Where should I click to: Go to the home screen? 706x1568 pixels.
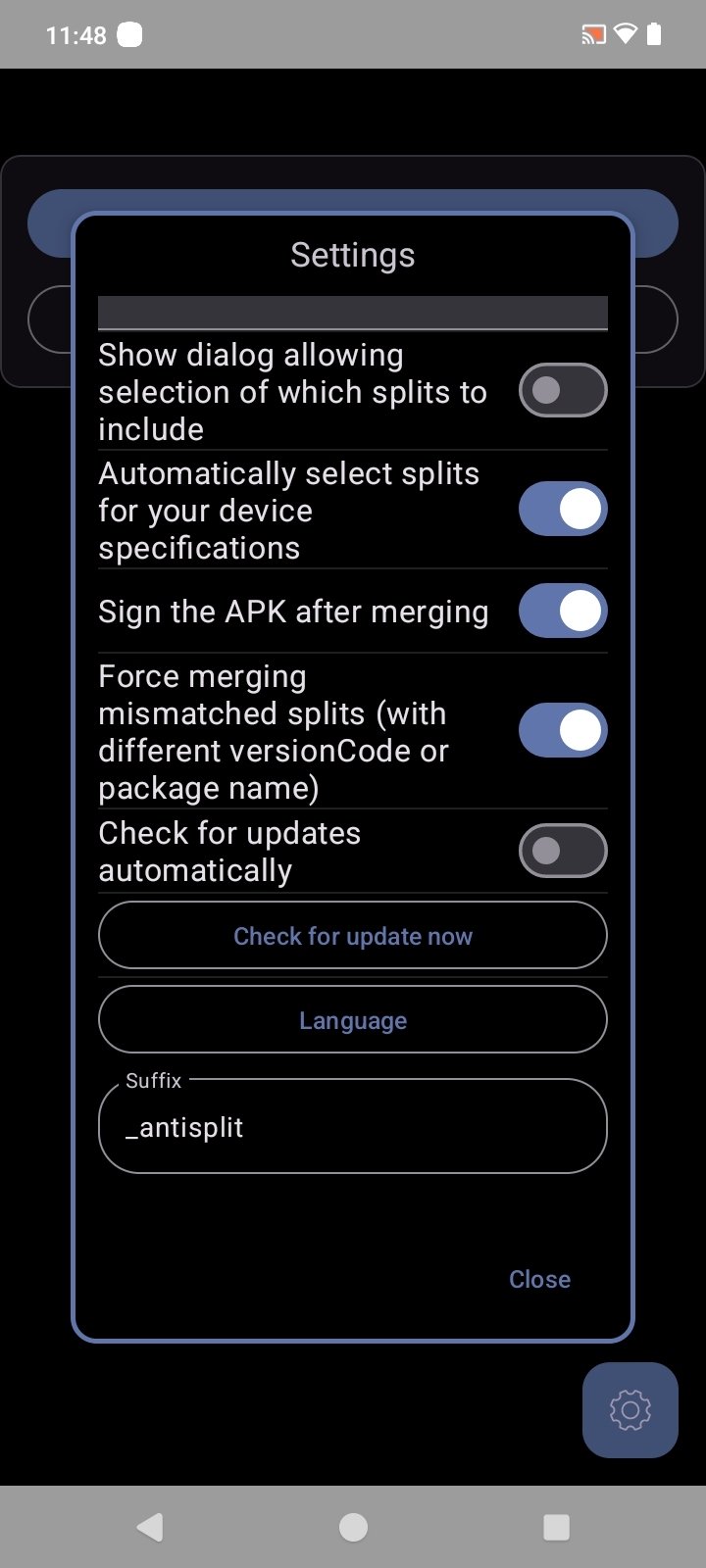point(353,1527)
